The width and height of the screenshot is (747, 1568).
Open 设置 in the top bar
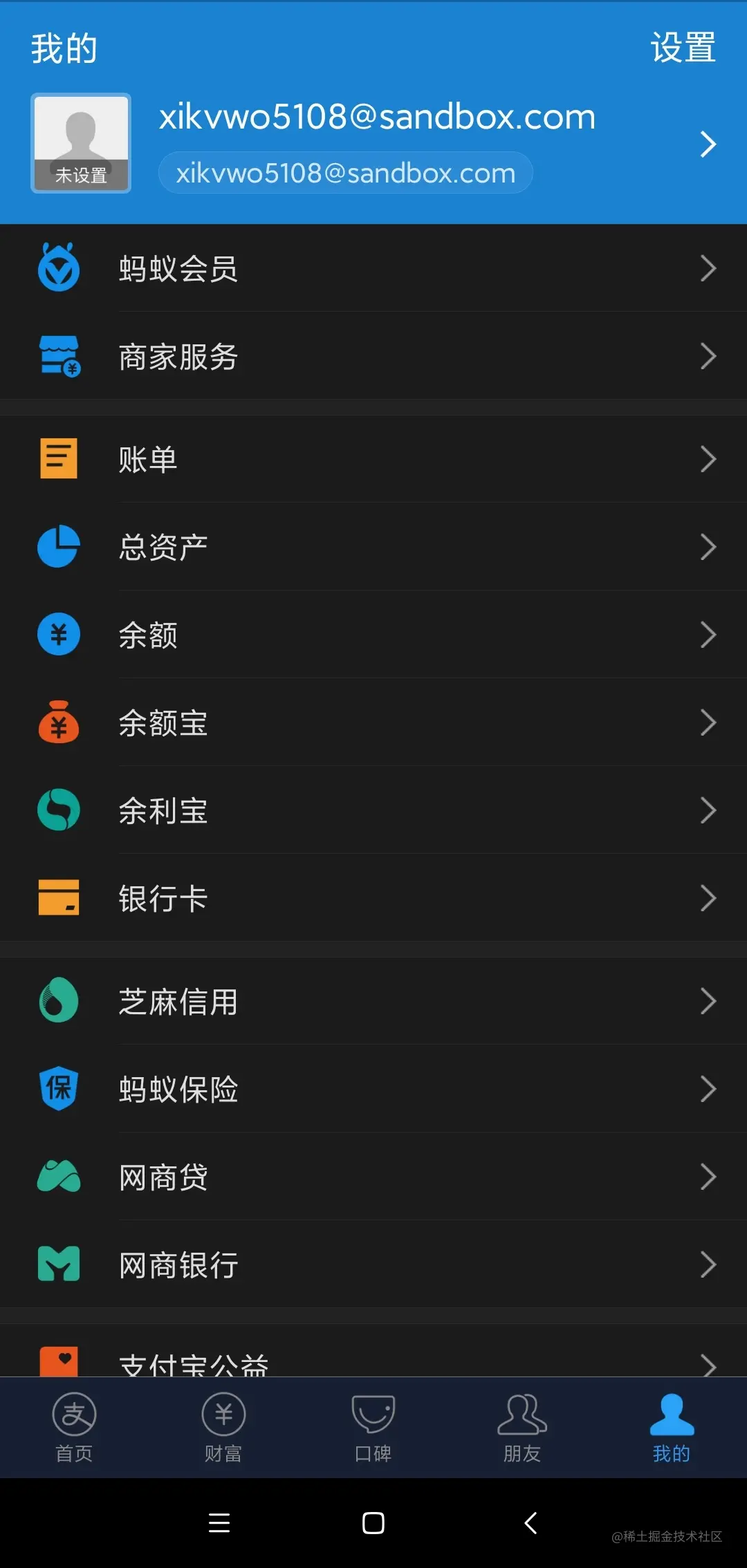[683, 48]
